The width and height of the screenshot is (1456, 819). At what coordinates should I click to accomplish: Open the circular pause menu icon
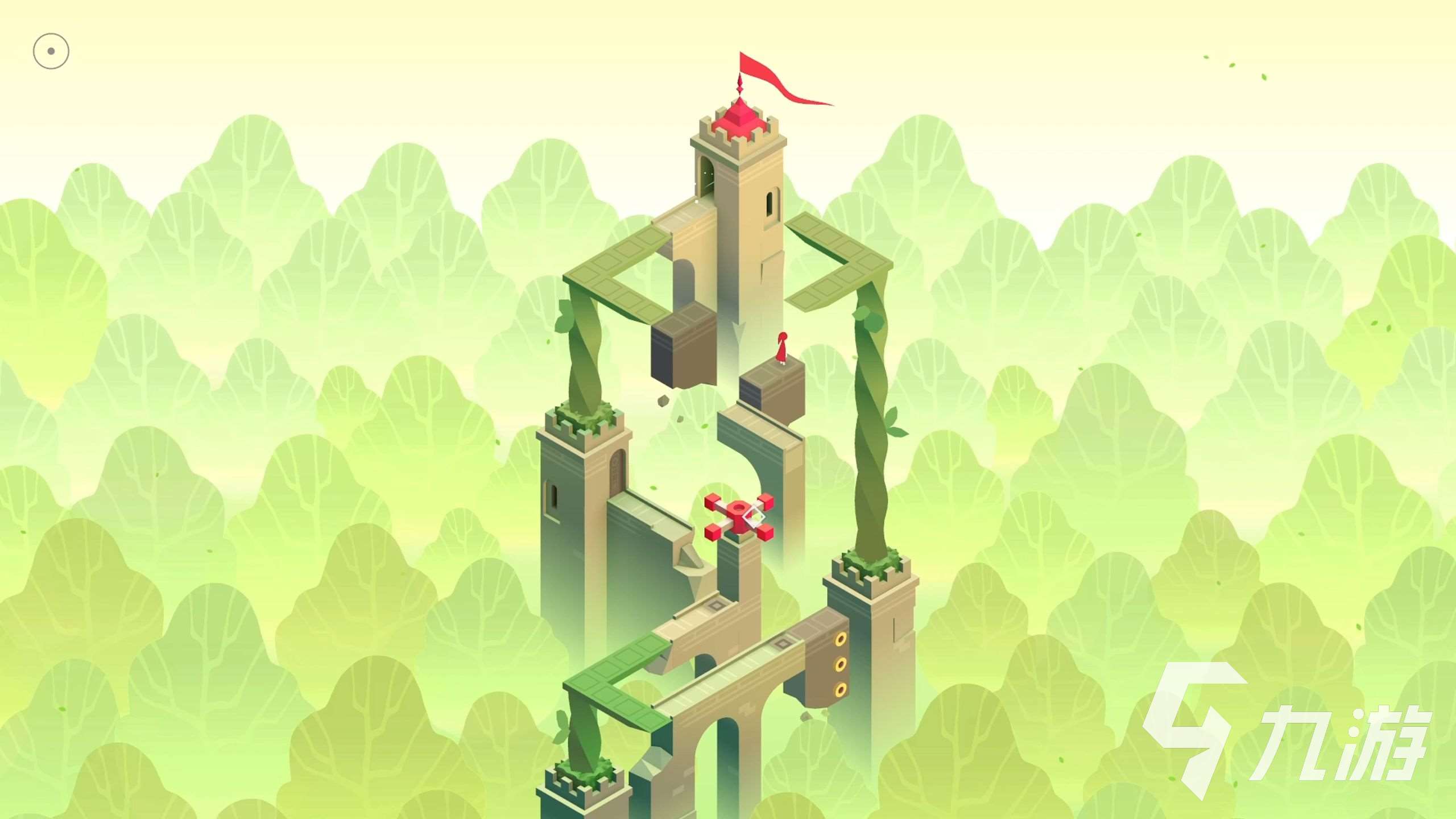(51, 51)
